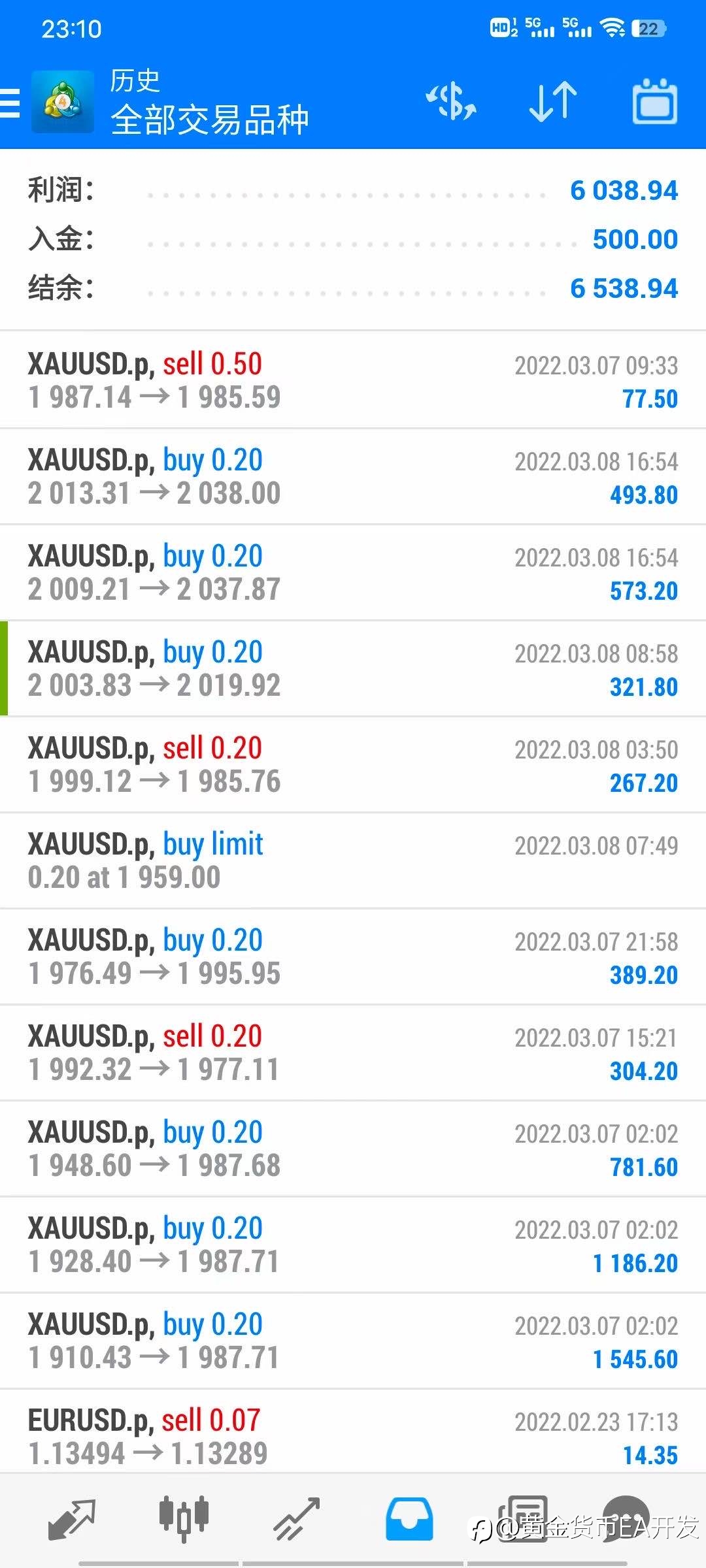The width and height of the screenshot is (706, 1568).
Task: Switch to the Quotes tab
Action: [72, 1519]
